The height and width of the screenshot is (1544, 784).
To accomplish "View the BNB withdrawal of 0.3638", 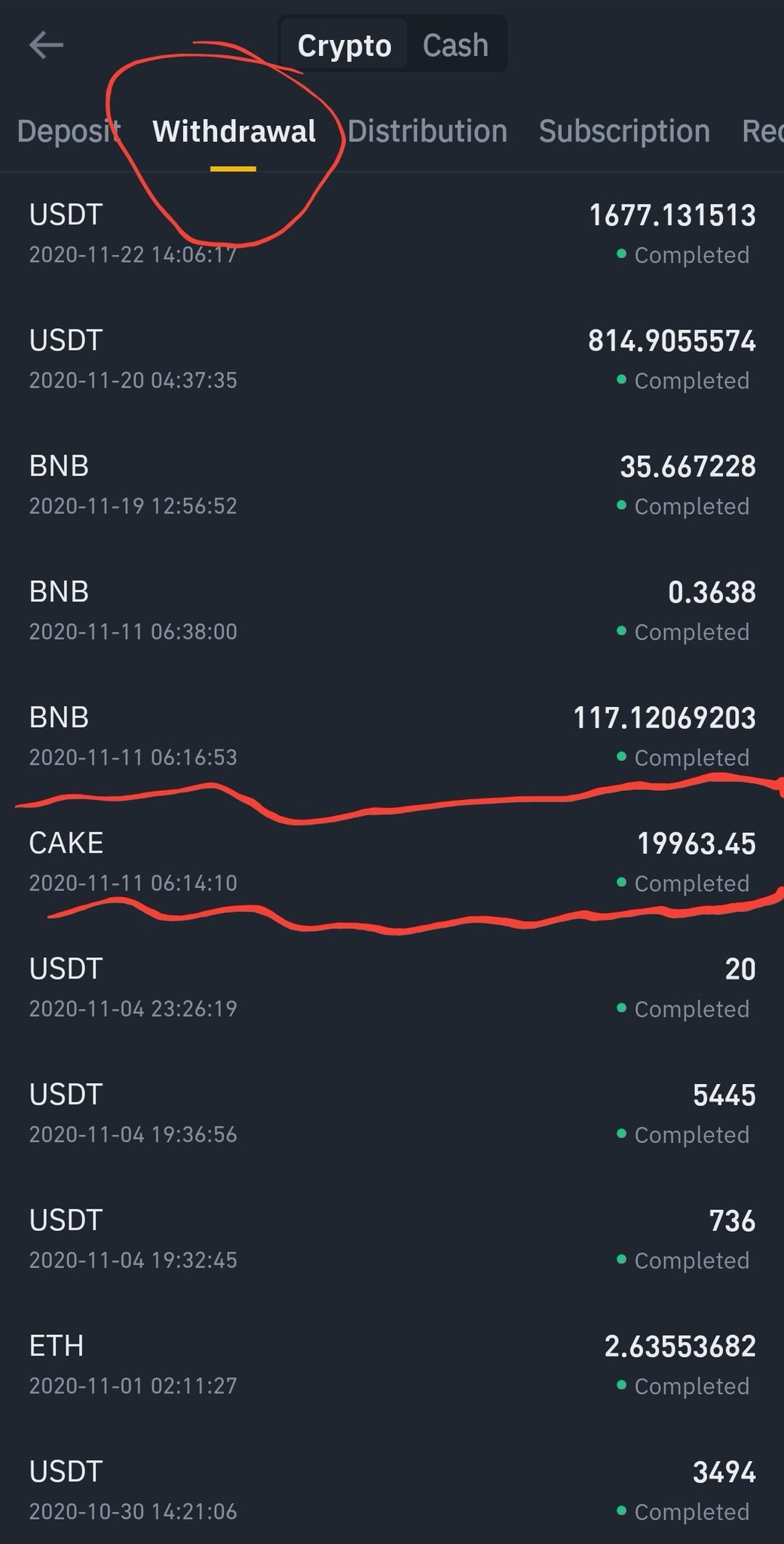I will [x=392, y=611].
